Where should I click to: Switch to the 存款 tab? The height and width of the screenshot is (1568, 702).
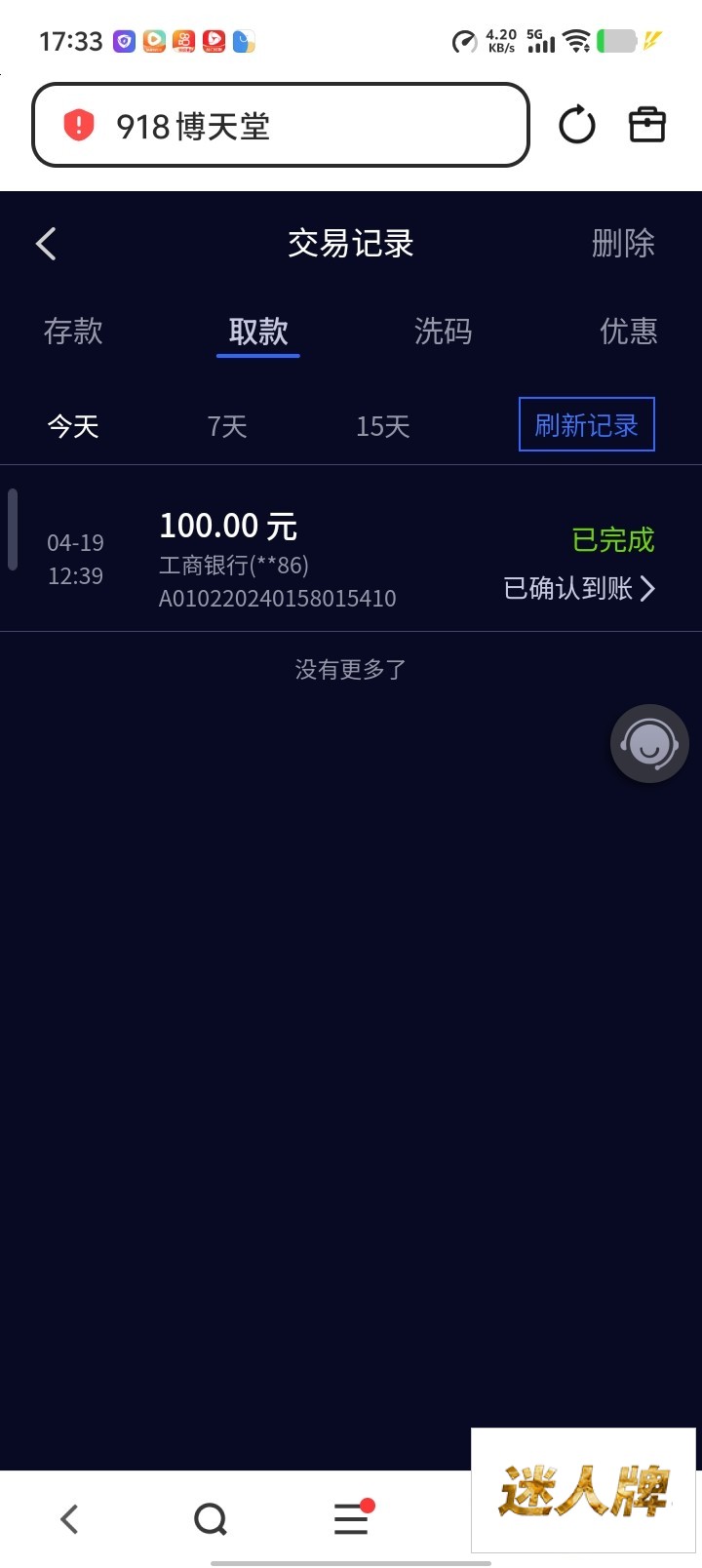pos(73,332)
